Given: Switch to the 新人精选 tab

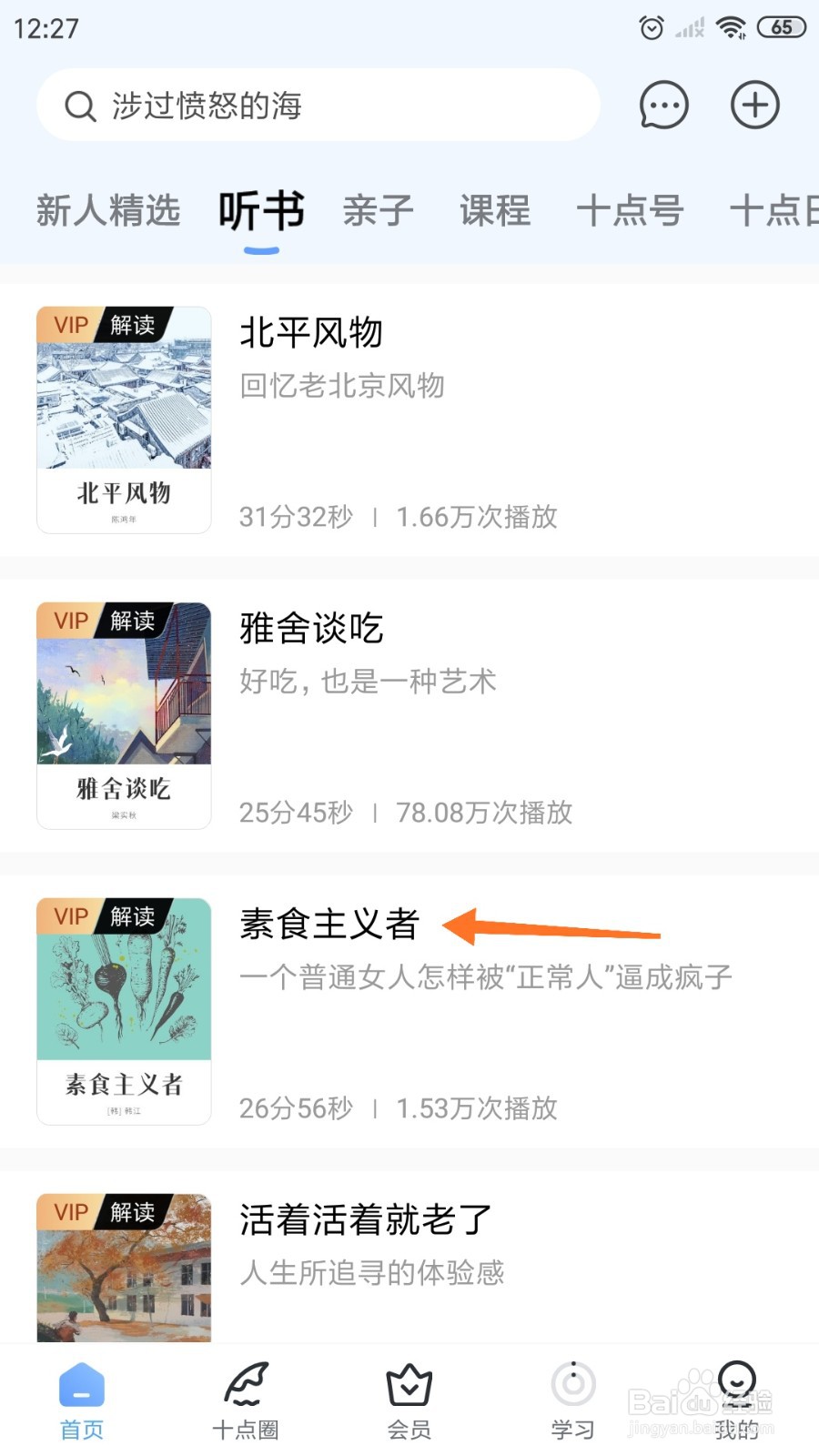Looking at the screenshot, I should click(x=108, y=211).
